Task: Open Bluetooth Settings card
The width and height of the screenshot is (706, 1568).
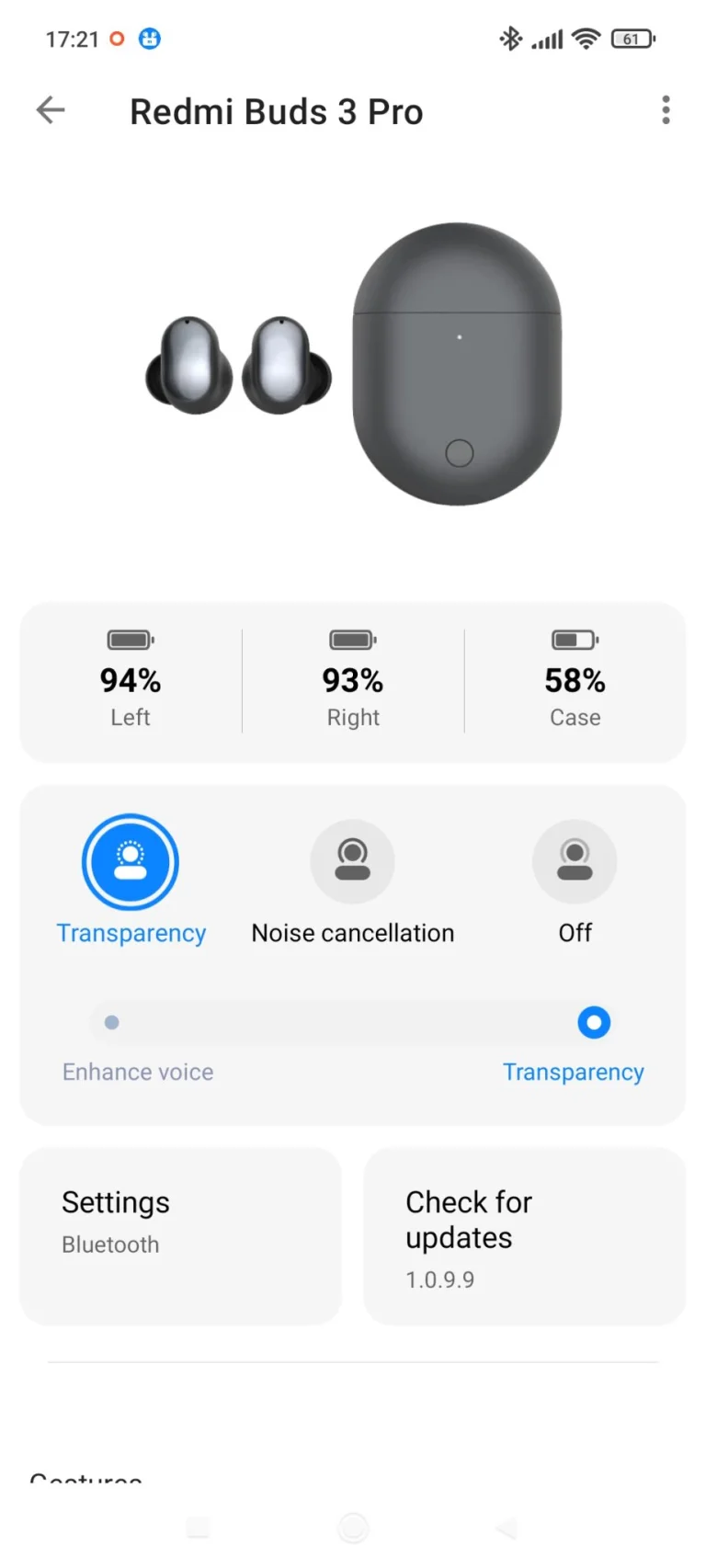Action: [x=180, y=1236]
